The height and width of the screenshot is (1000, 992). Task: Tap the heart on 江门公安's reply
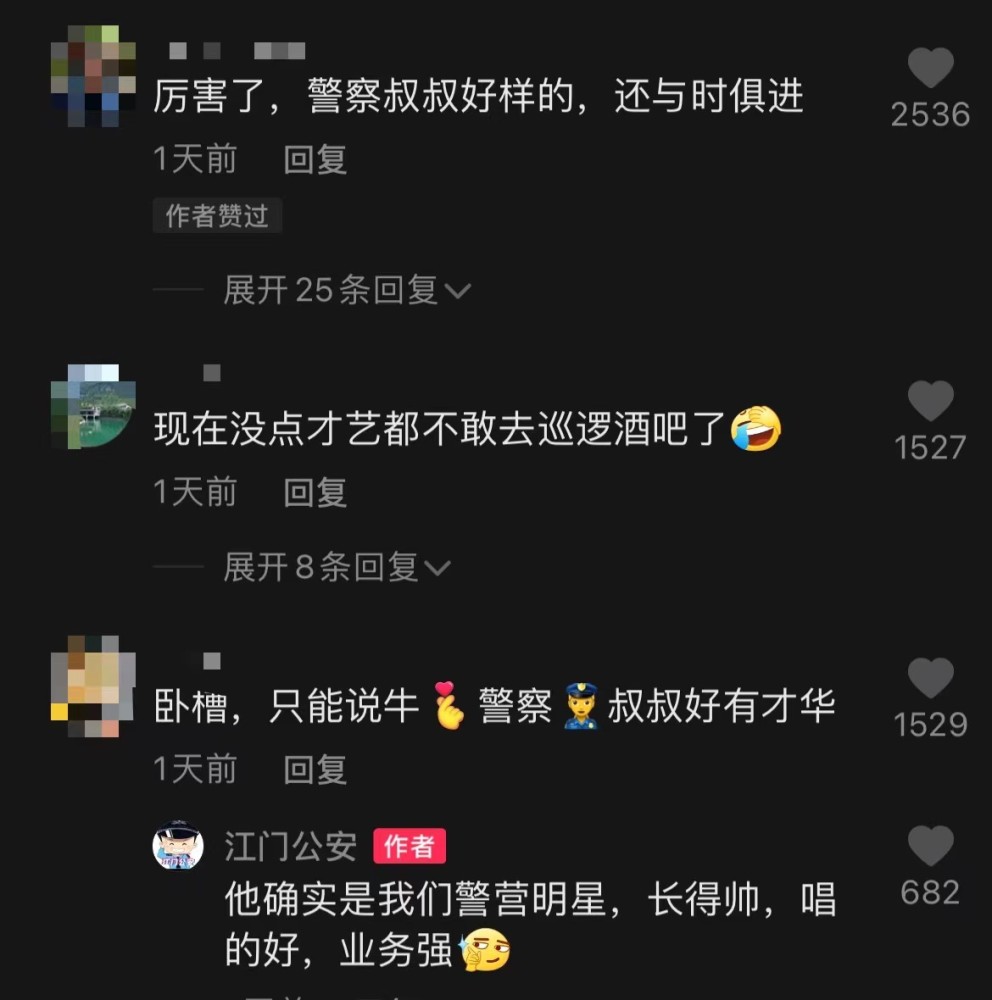pyautogui.click(x=932, y=847)
